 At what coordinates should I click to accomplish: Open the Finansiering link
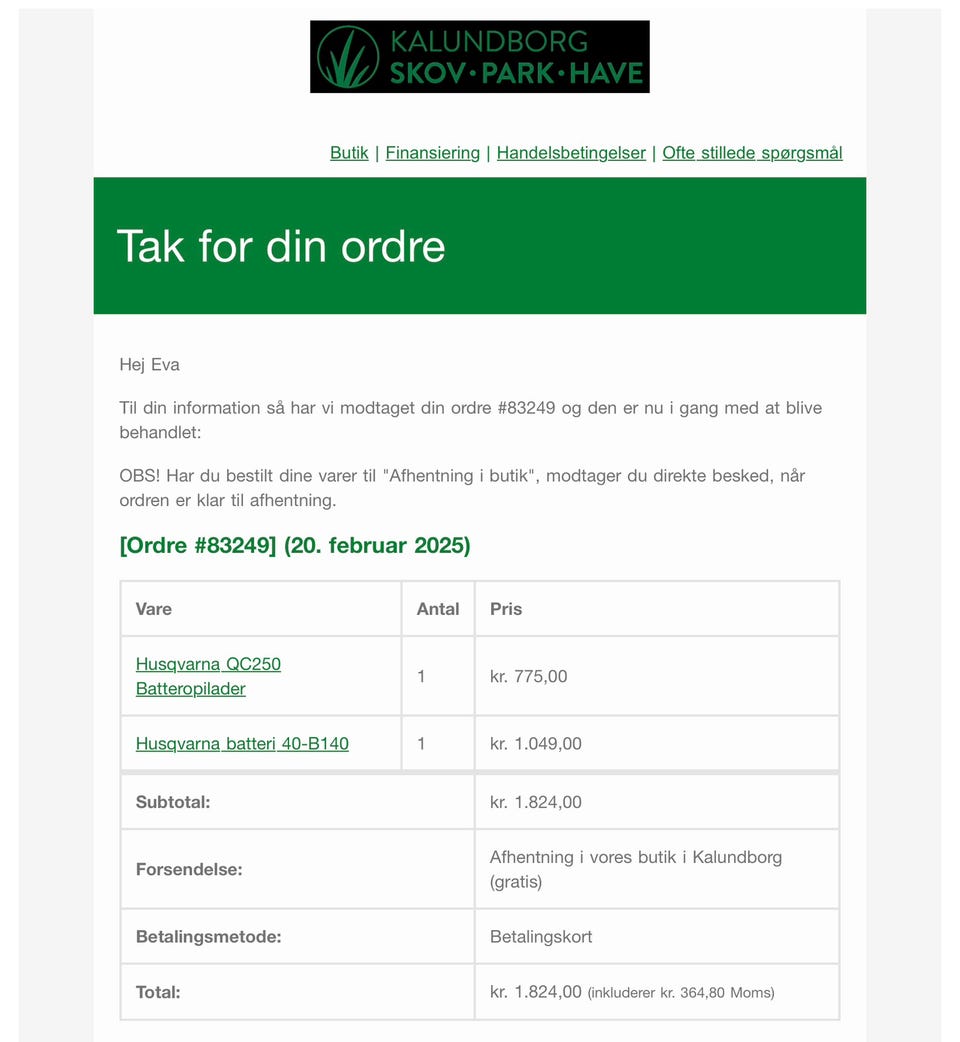pos(433,152)
